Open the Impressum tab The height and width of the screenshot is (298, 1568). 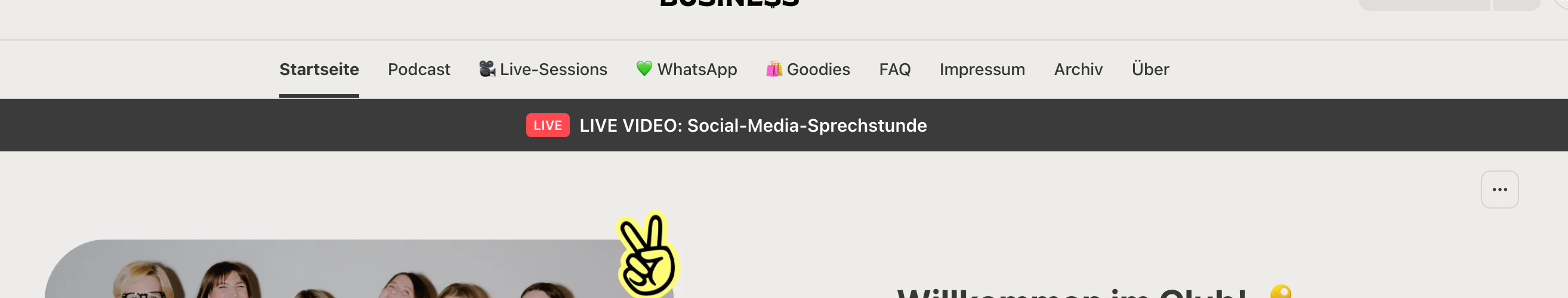pyautogui.click(x=982, y=69)
